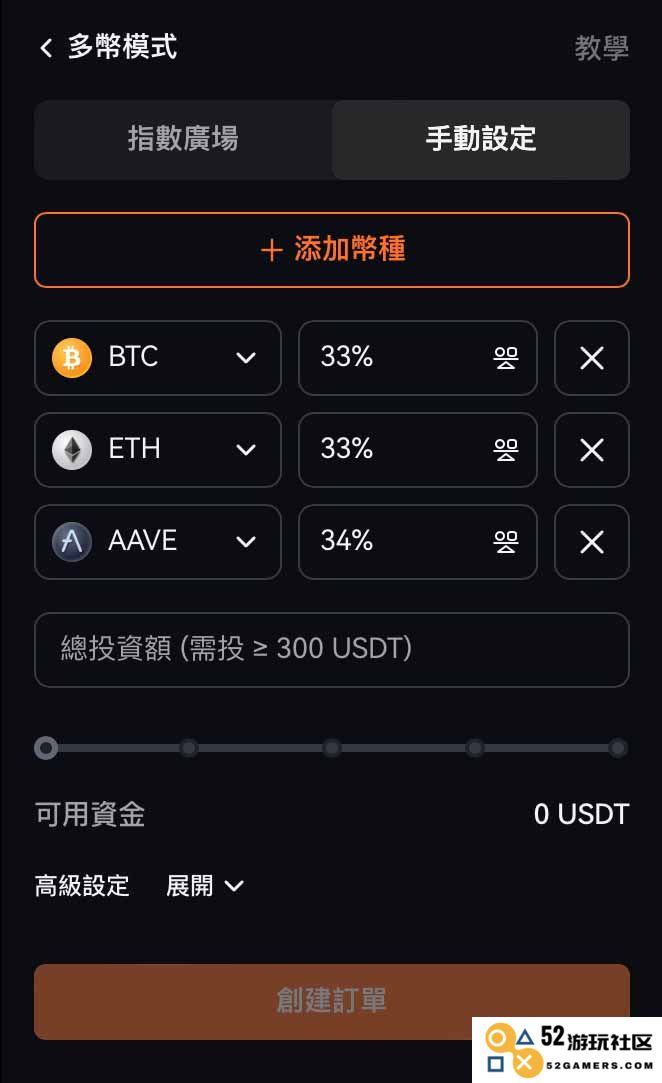Remove the ETH row
This screenshot has width=662, height=1083.
click(x=592, y=450)
